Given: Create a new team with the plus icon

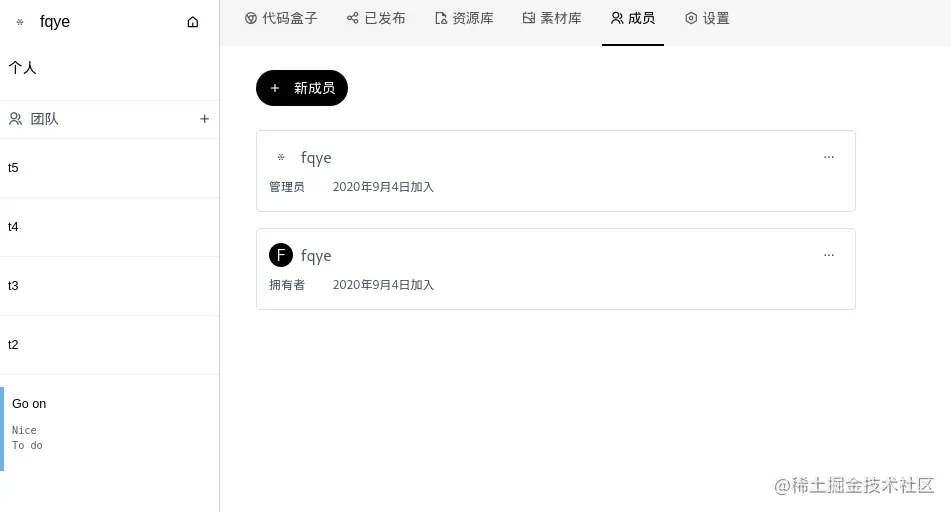Looking at the screenshot, I should 205,119.
